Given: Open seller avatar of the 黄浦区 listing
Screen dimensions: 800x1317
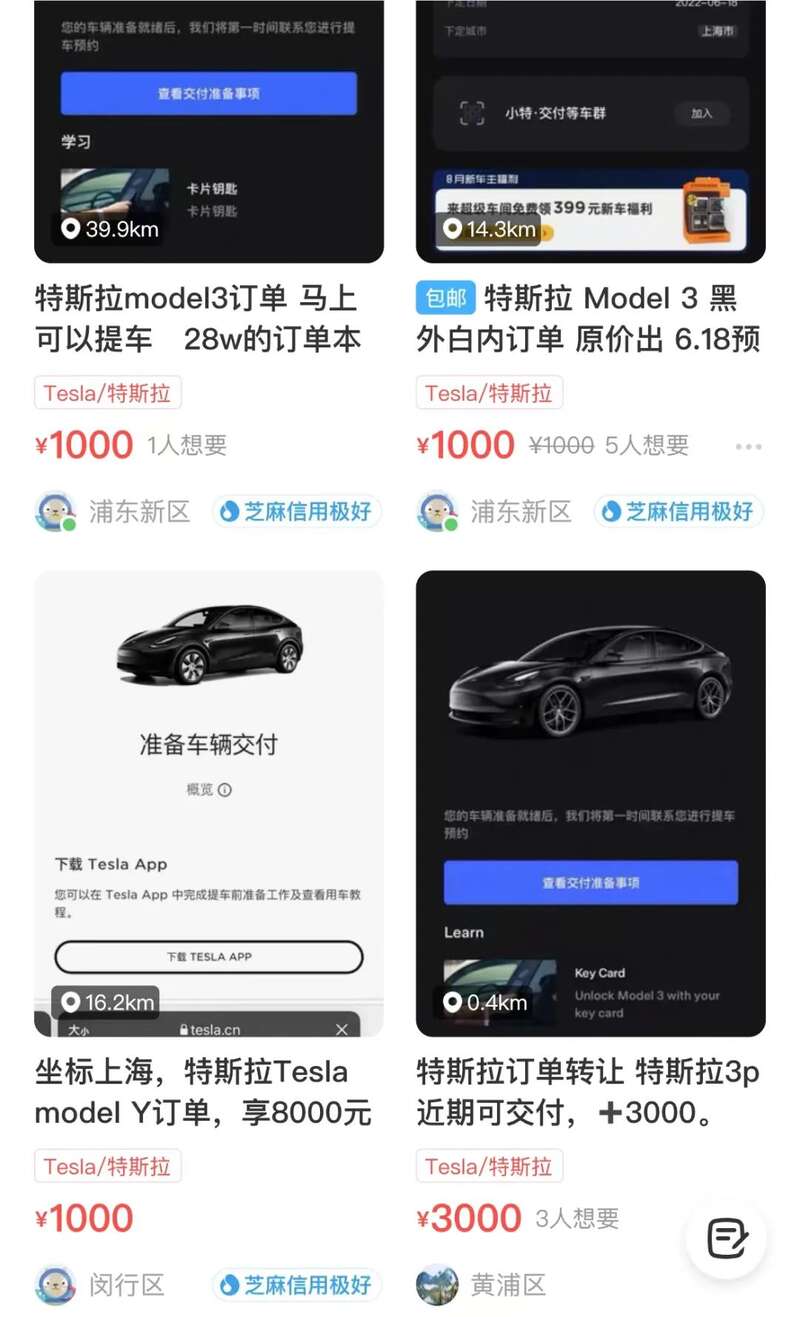Looking at the screenshot, I should coord(437,1285).
